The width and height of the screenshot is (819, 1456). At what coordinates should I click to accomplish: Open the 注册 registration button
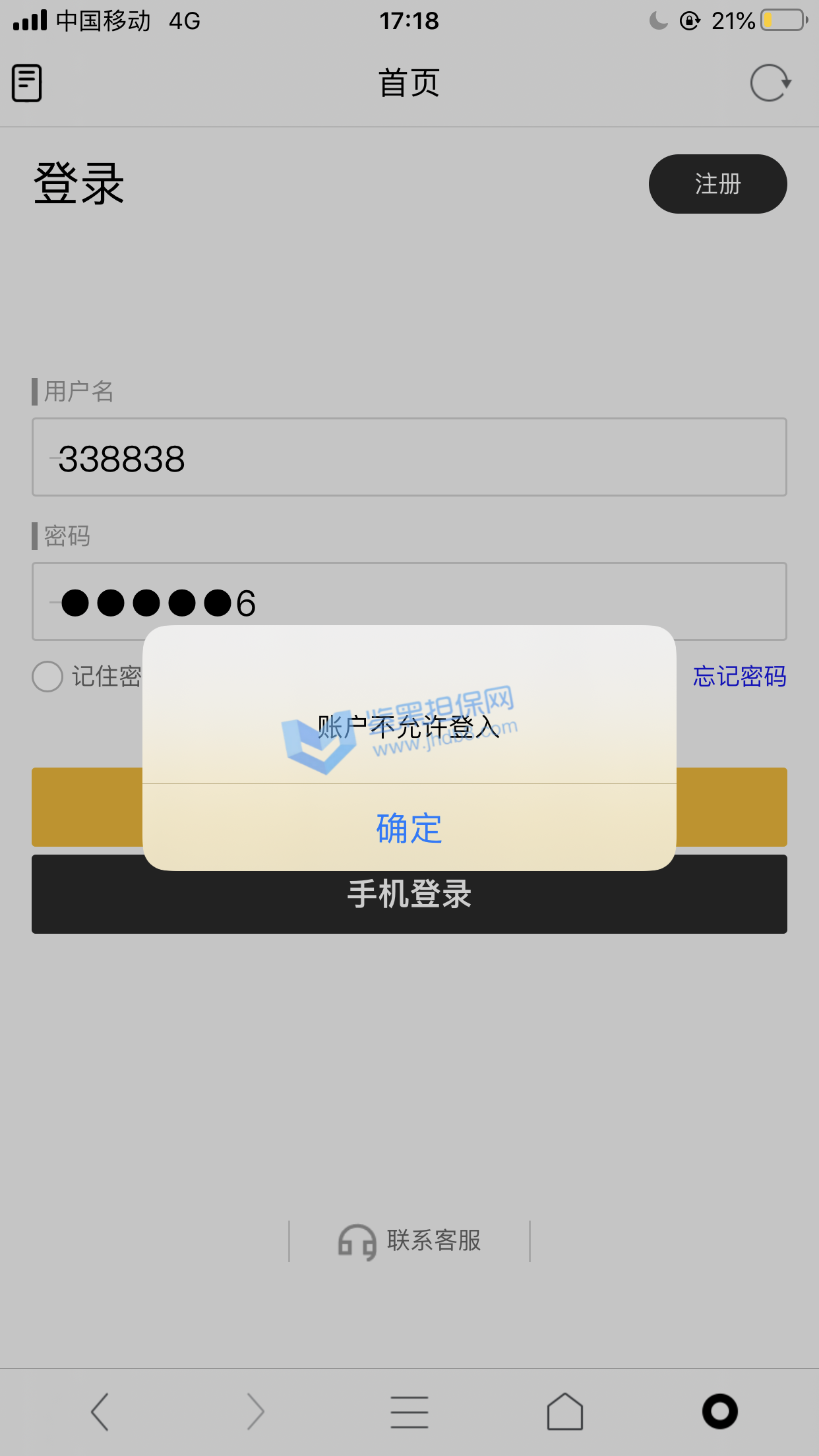[x=717, y=184]
